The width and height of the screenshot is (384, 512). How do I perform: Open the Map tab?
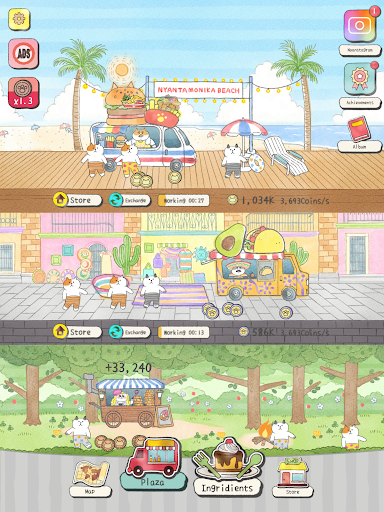(x=90, y=478)
